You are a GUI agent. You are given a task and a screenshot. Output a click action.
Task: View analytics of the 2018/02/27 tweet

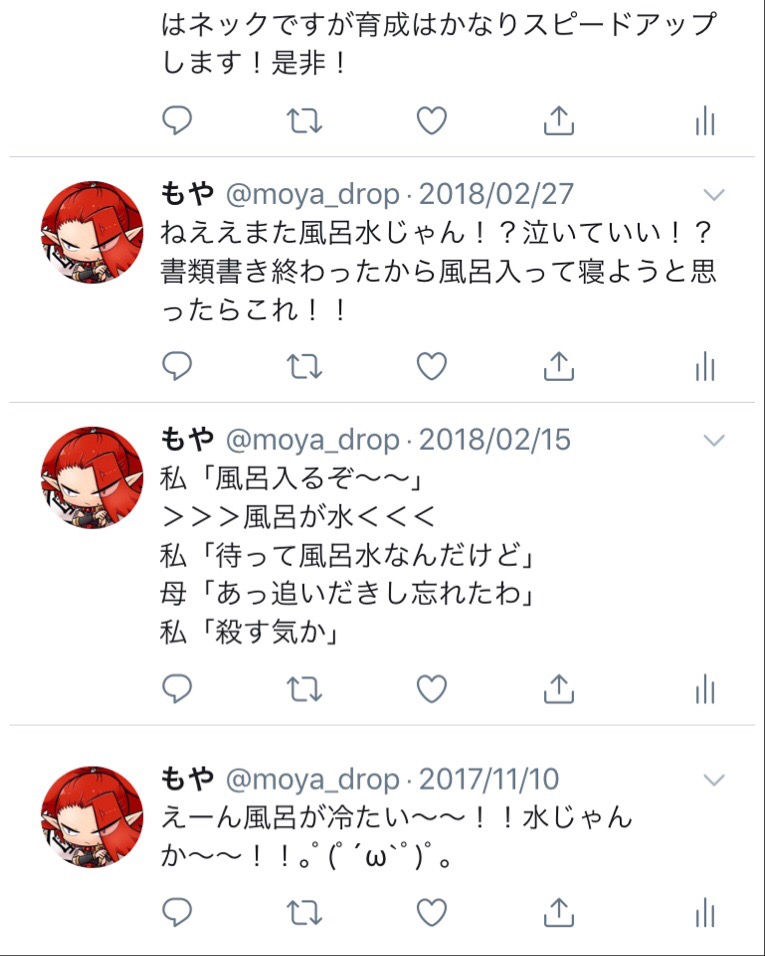point(705,367)
